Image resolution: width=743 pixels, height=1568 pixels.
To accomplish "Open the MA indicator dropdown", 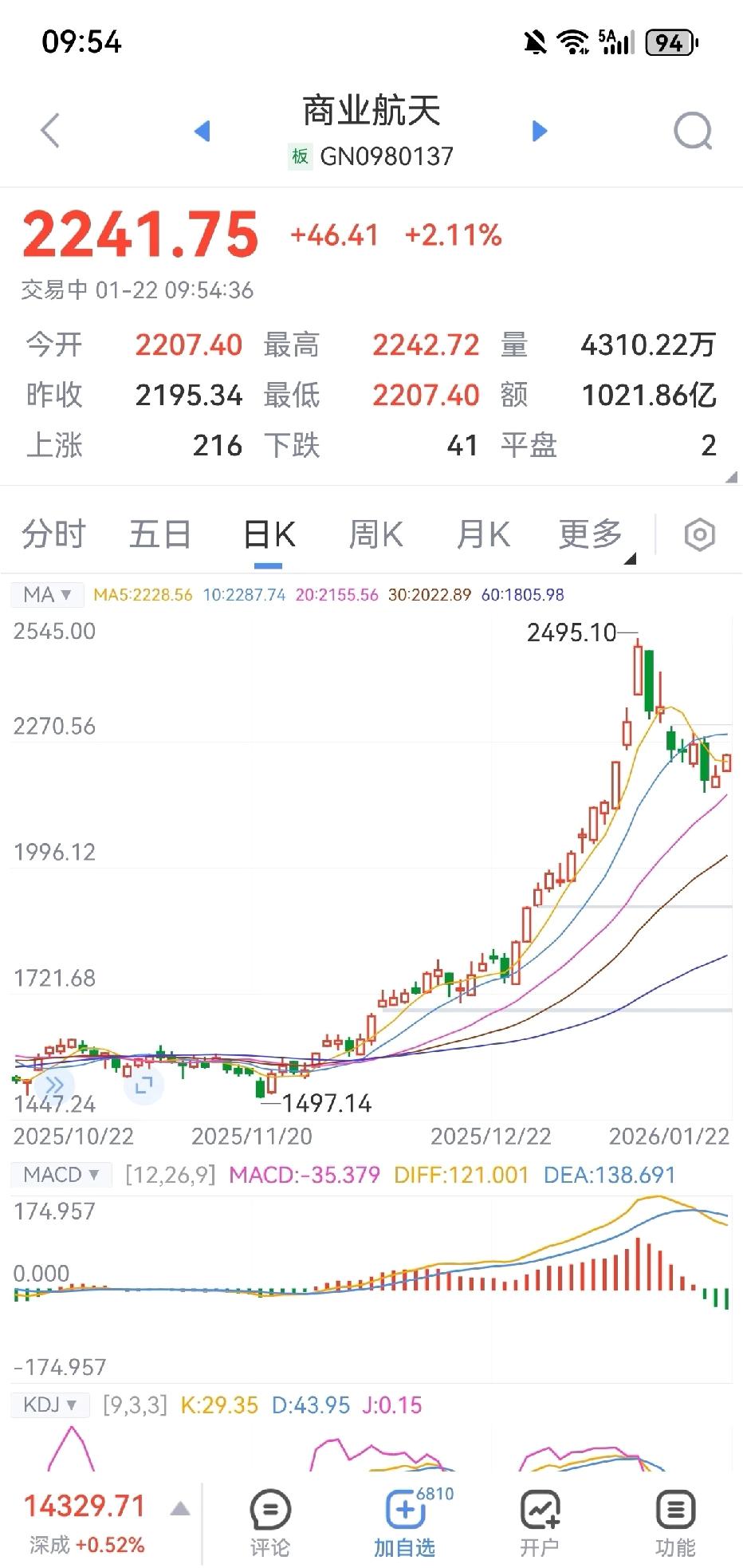I will tap(47, 594).
